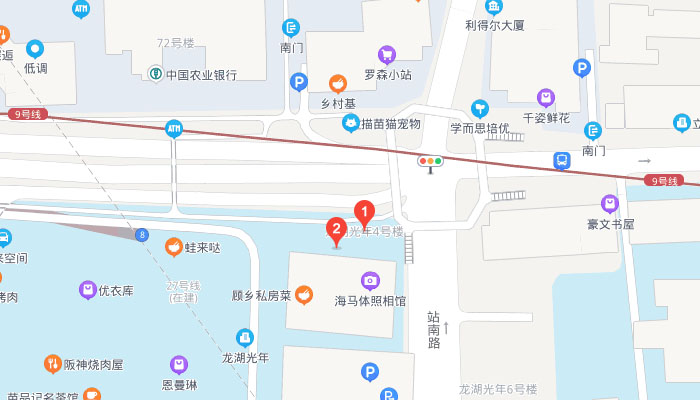This screenshot has height=400, width=700.
Task: Open the 顾乡私房菜 restaurant on the map
Action: coord(303,295)
